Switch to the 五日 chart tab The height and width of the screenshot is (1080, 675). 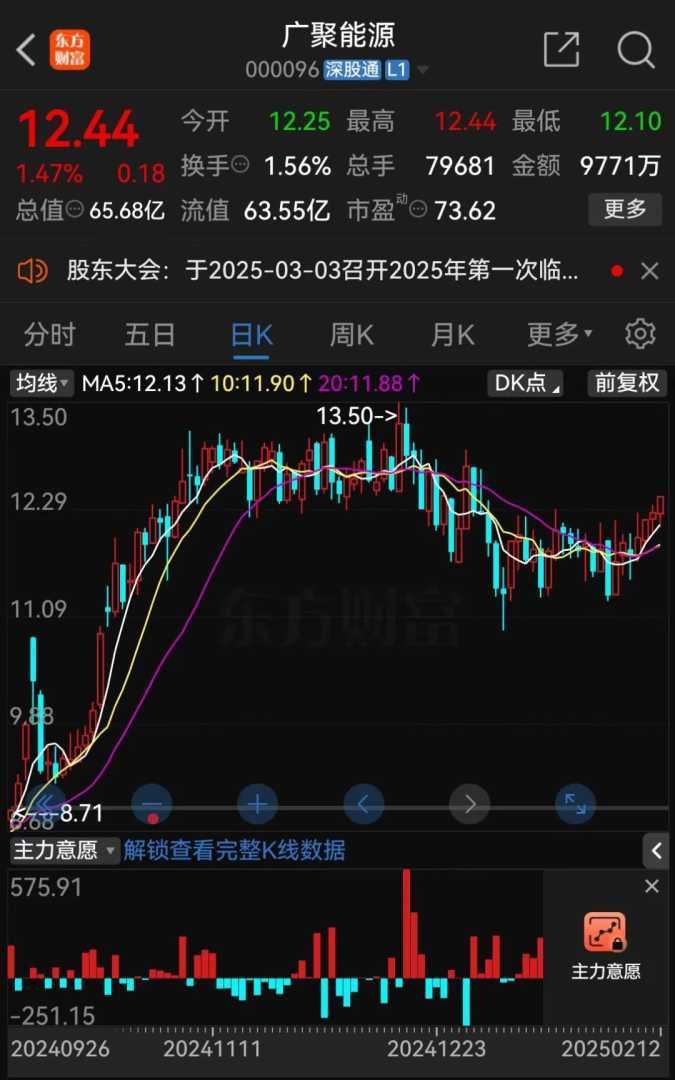tap(150, 334)
